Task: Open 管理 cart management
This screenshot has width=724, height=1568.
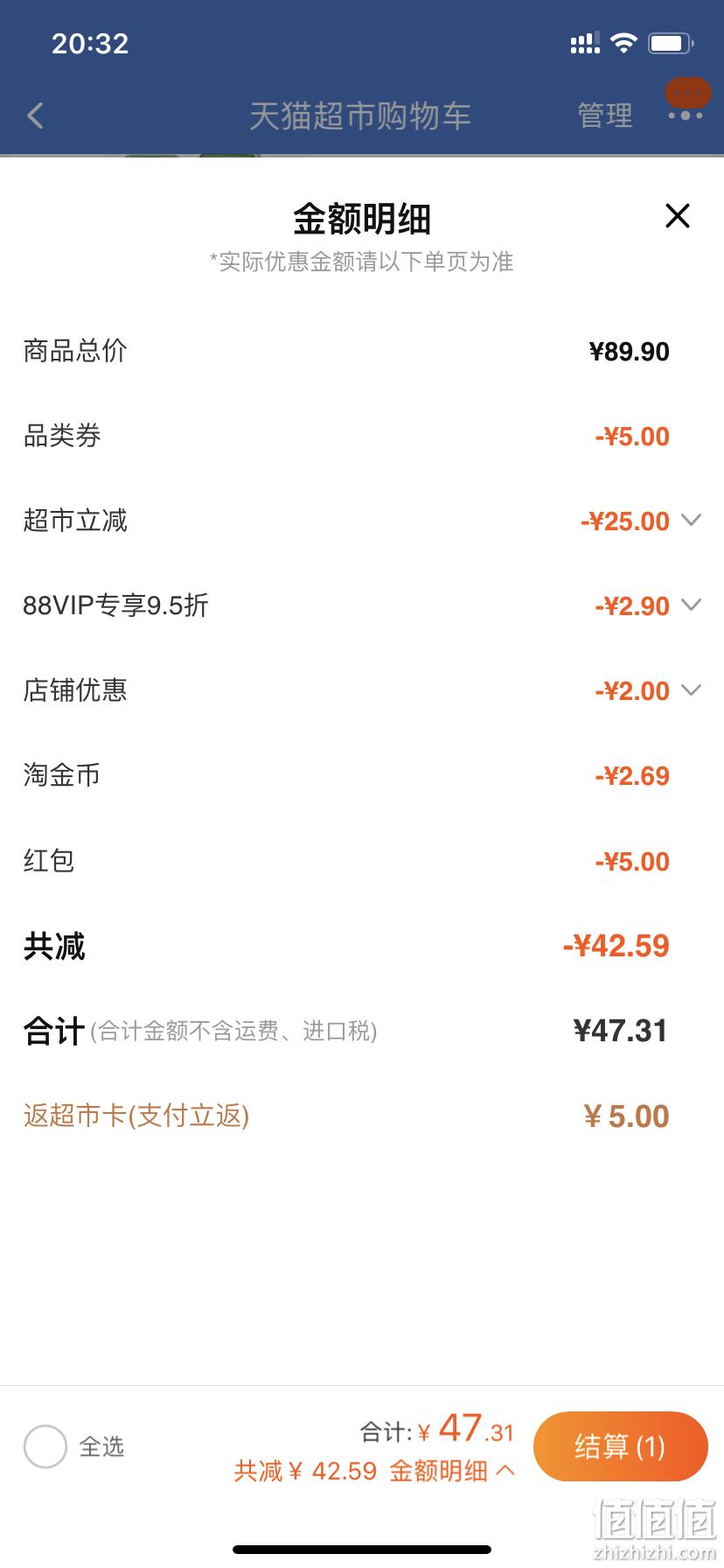Action: 605,115
